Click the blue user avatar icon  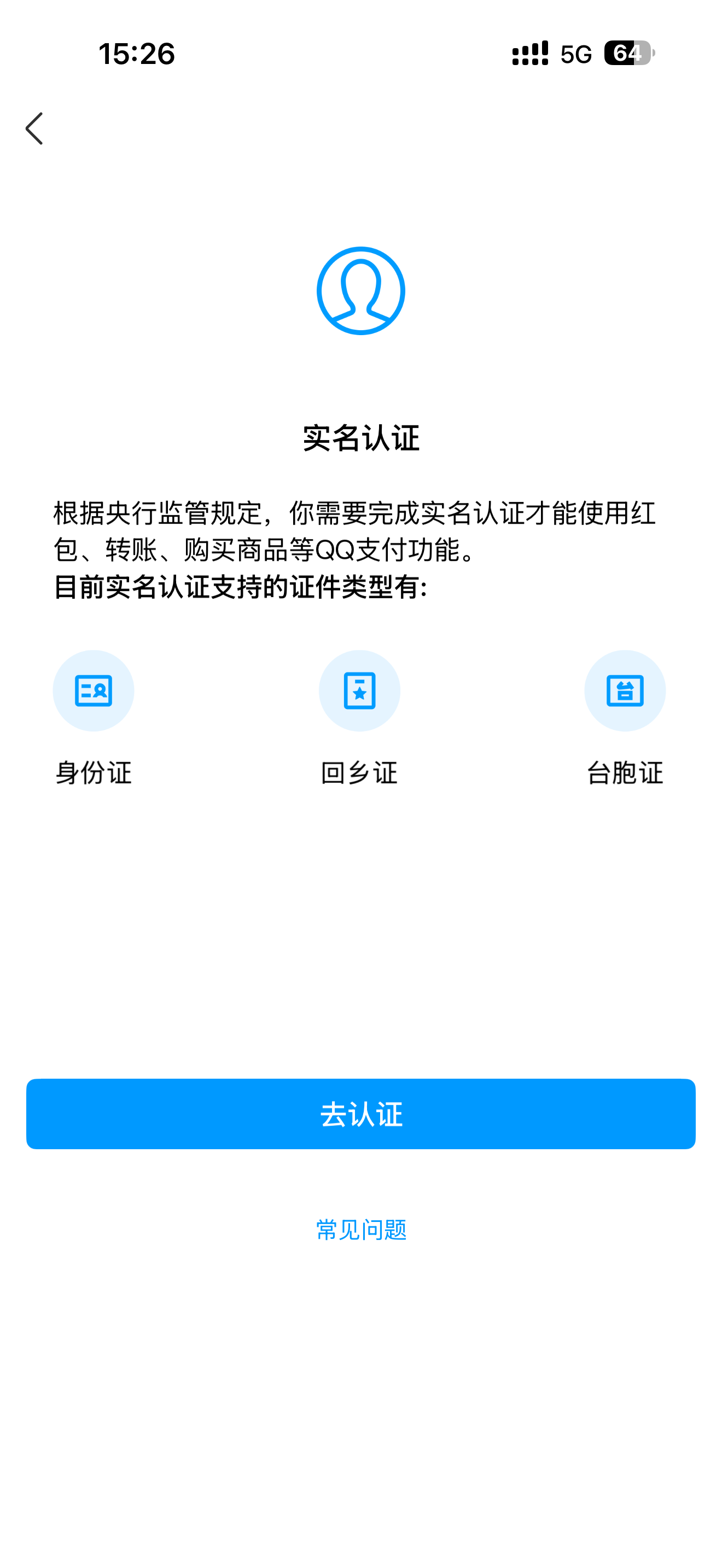[360, 290]
